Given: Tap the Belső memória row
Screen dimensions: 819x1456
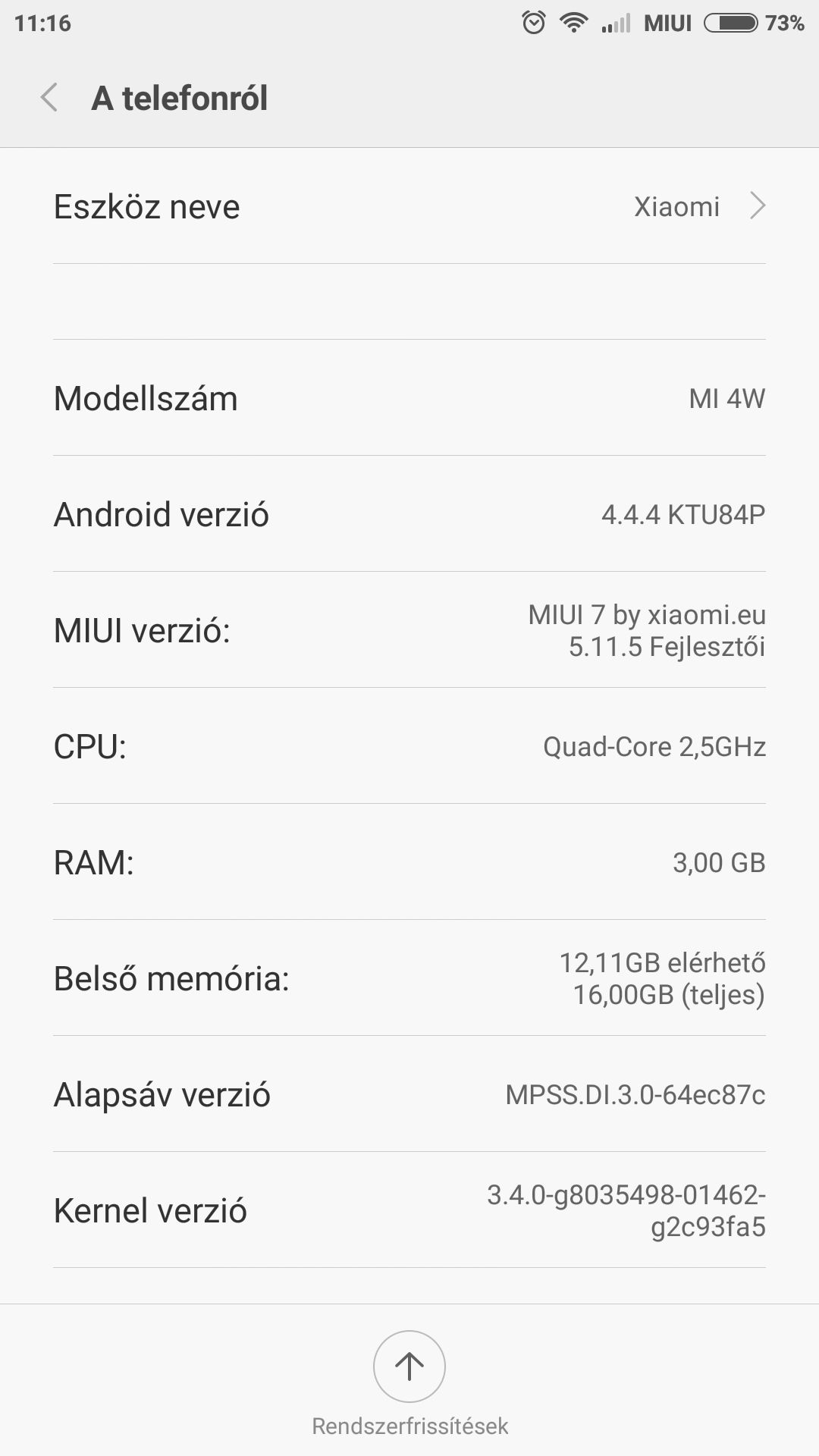Looking at the screenshot, I should pos(409,978).
